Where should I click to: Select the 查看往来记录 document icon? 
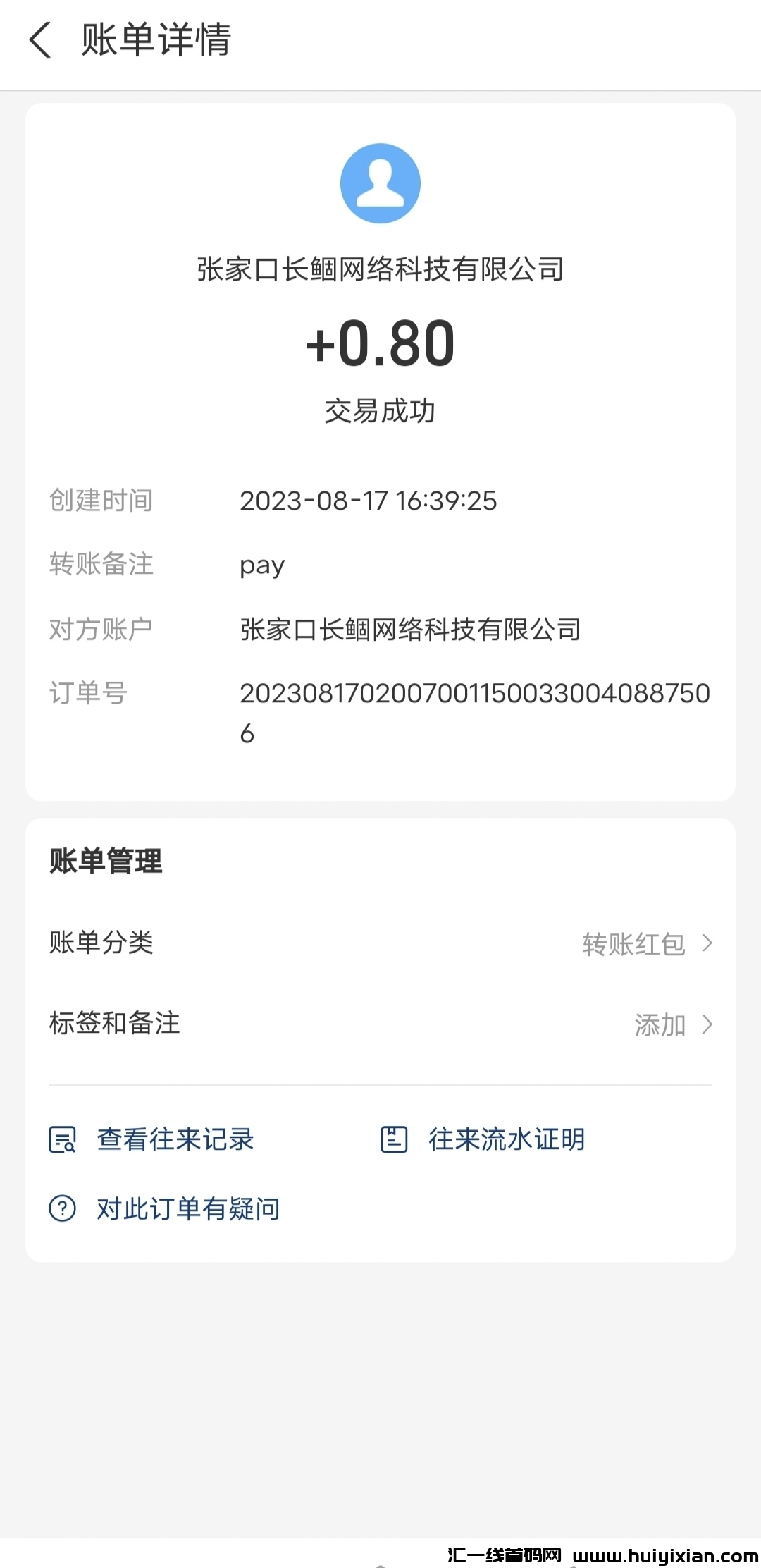point(62,1138)
